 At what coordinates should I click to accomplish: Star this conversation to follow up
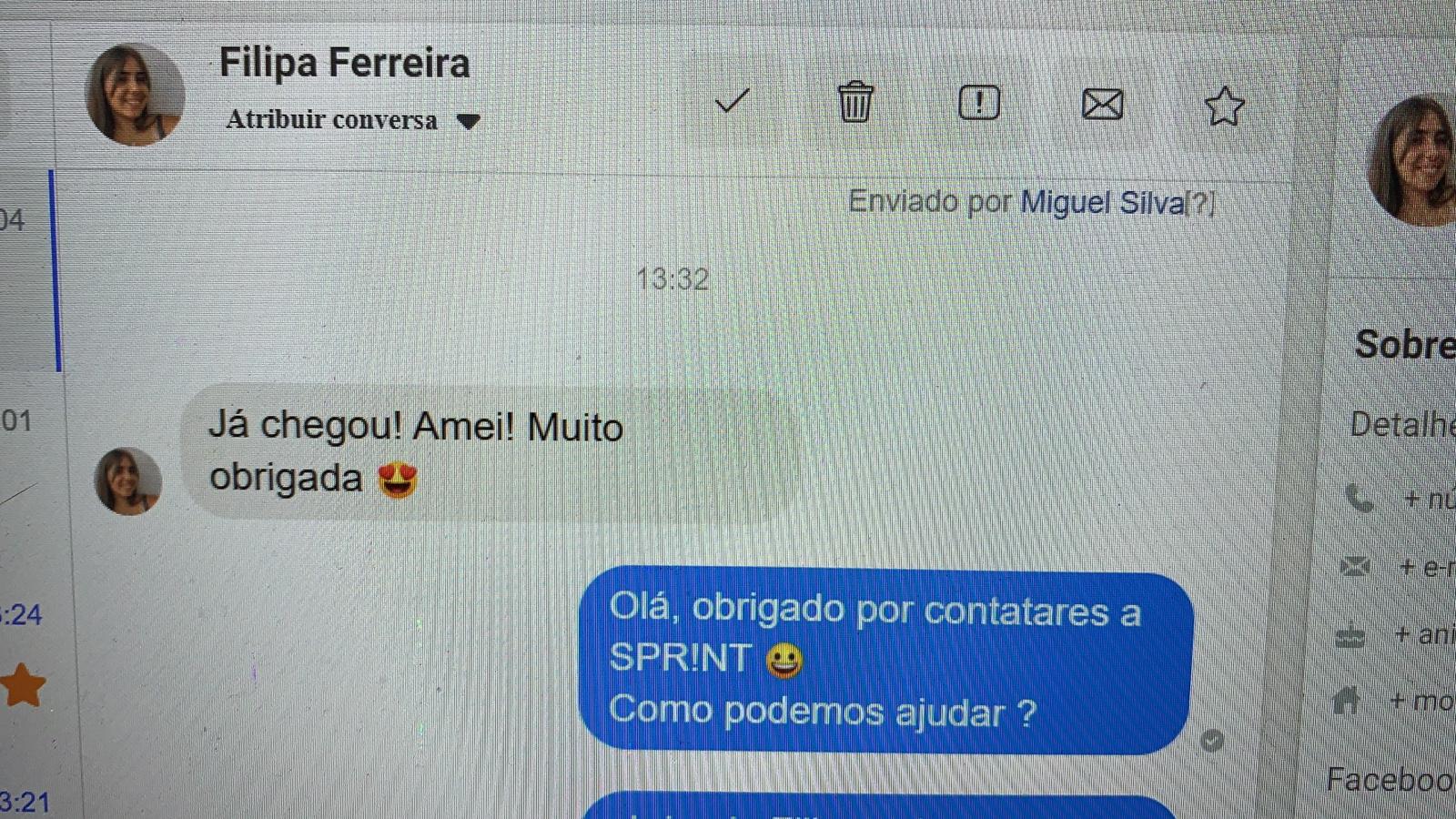(x=1224, y=106)
